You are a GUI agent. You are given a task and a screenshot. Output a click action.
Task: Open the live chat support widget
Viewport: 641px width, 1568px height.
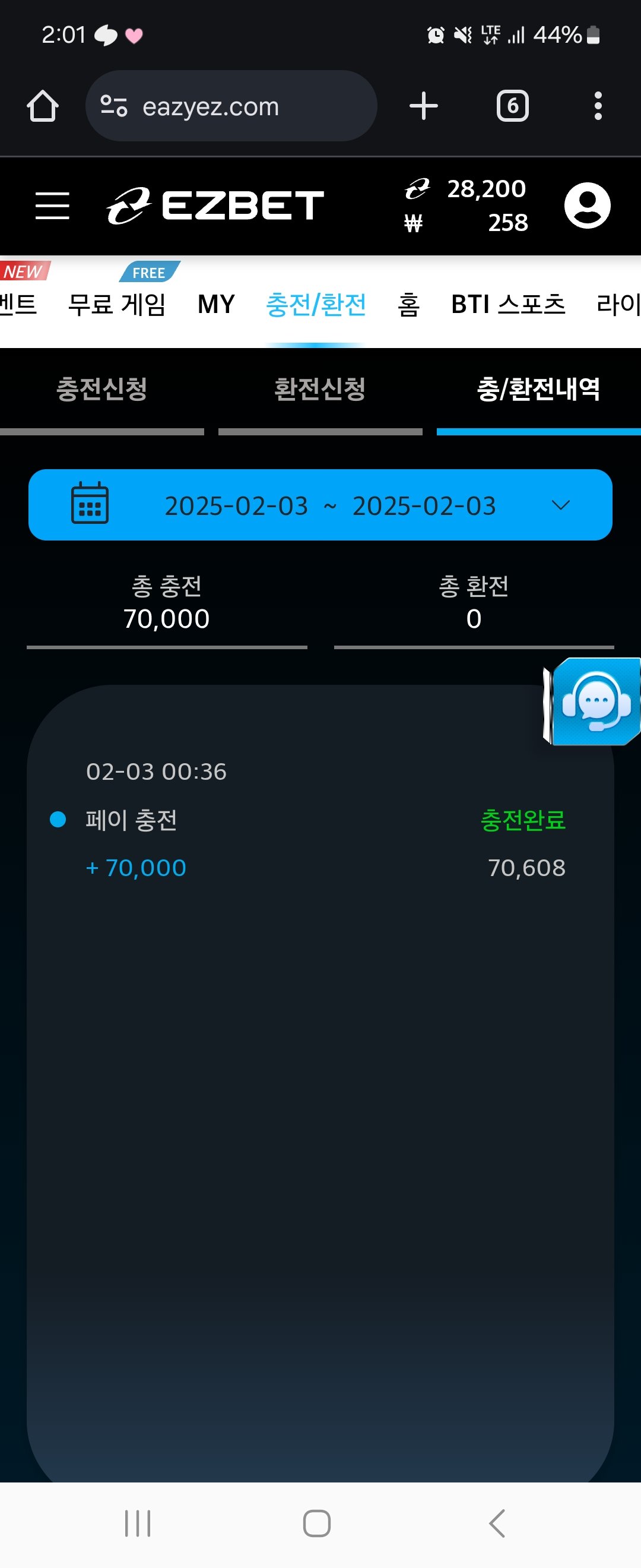[595, 702]
